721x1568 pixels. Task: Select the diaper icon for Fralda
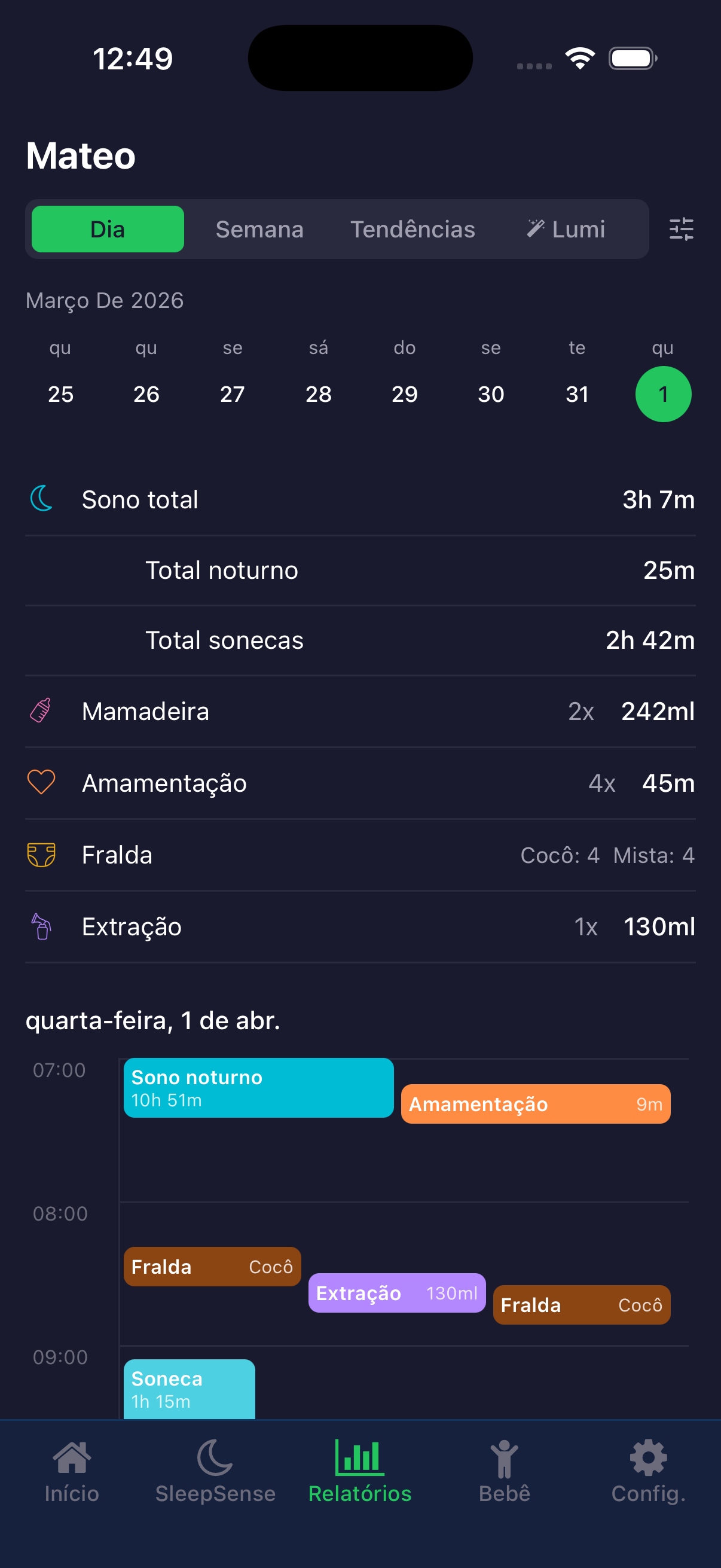pyautogui.click(x=40, y=855)
